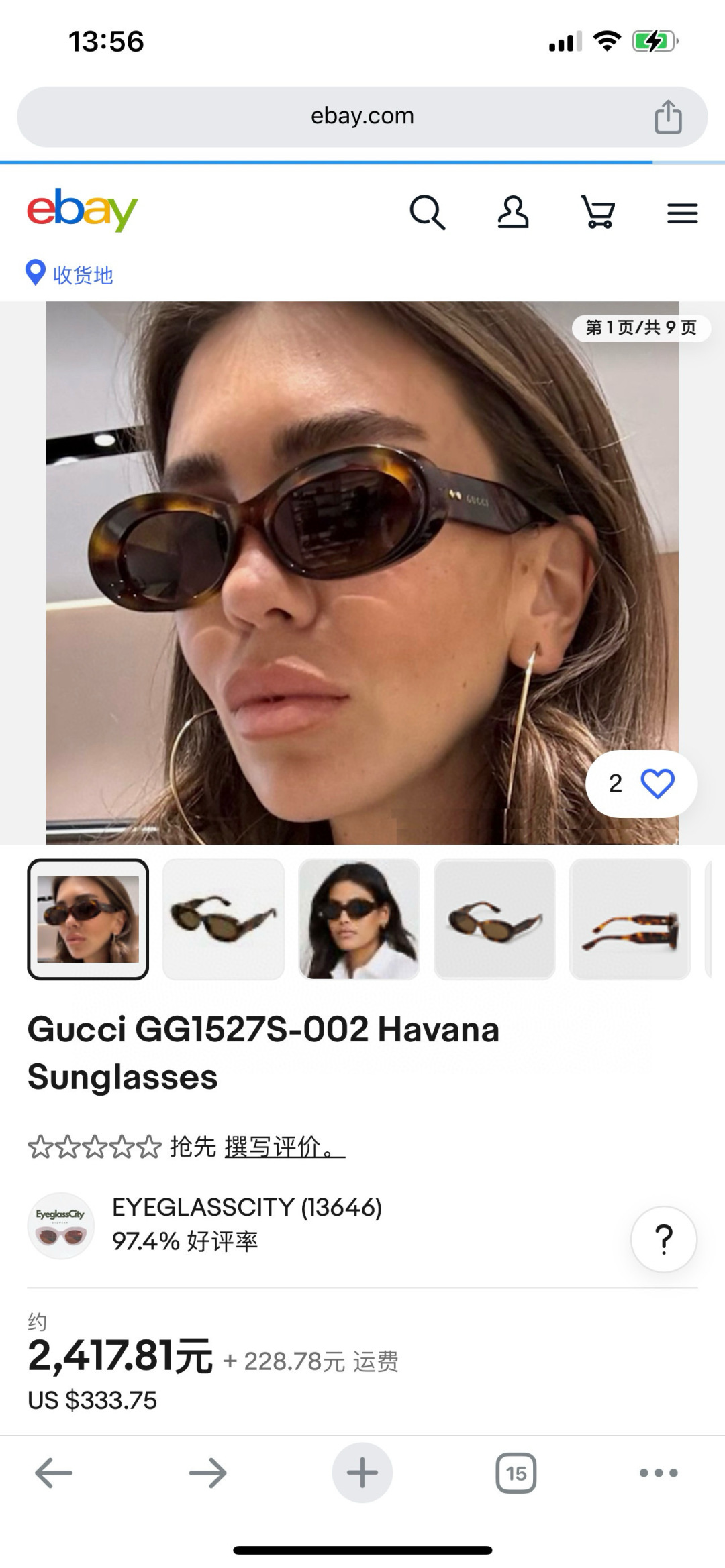Viewport: 725px width, 1568px height.
Task: Open the main product photo
Action: click(x=362, y=572)
